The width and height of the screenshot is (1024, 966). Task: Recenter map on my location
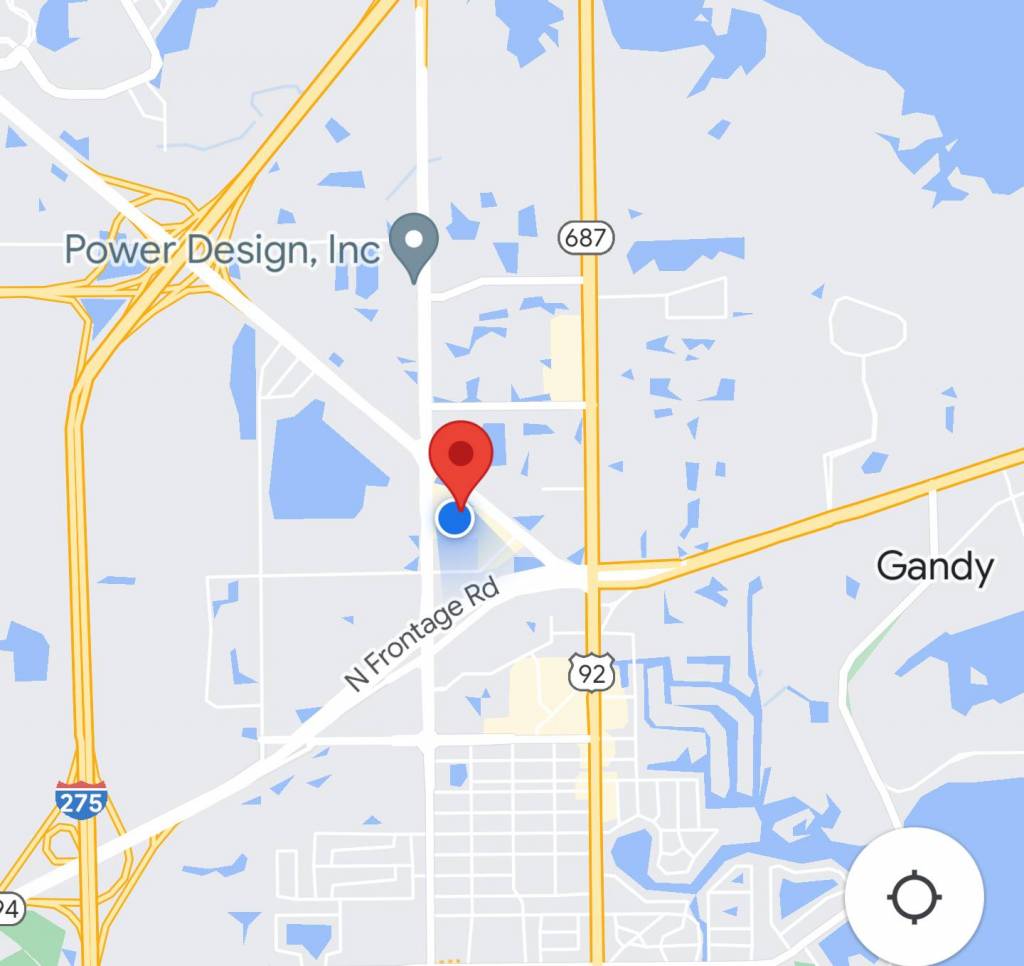pos(914,895)
